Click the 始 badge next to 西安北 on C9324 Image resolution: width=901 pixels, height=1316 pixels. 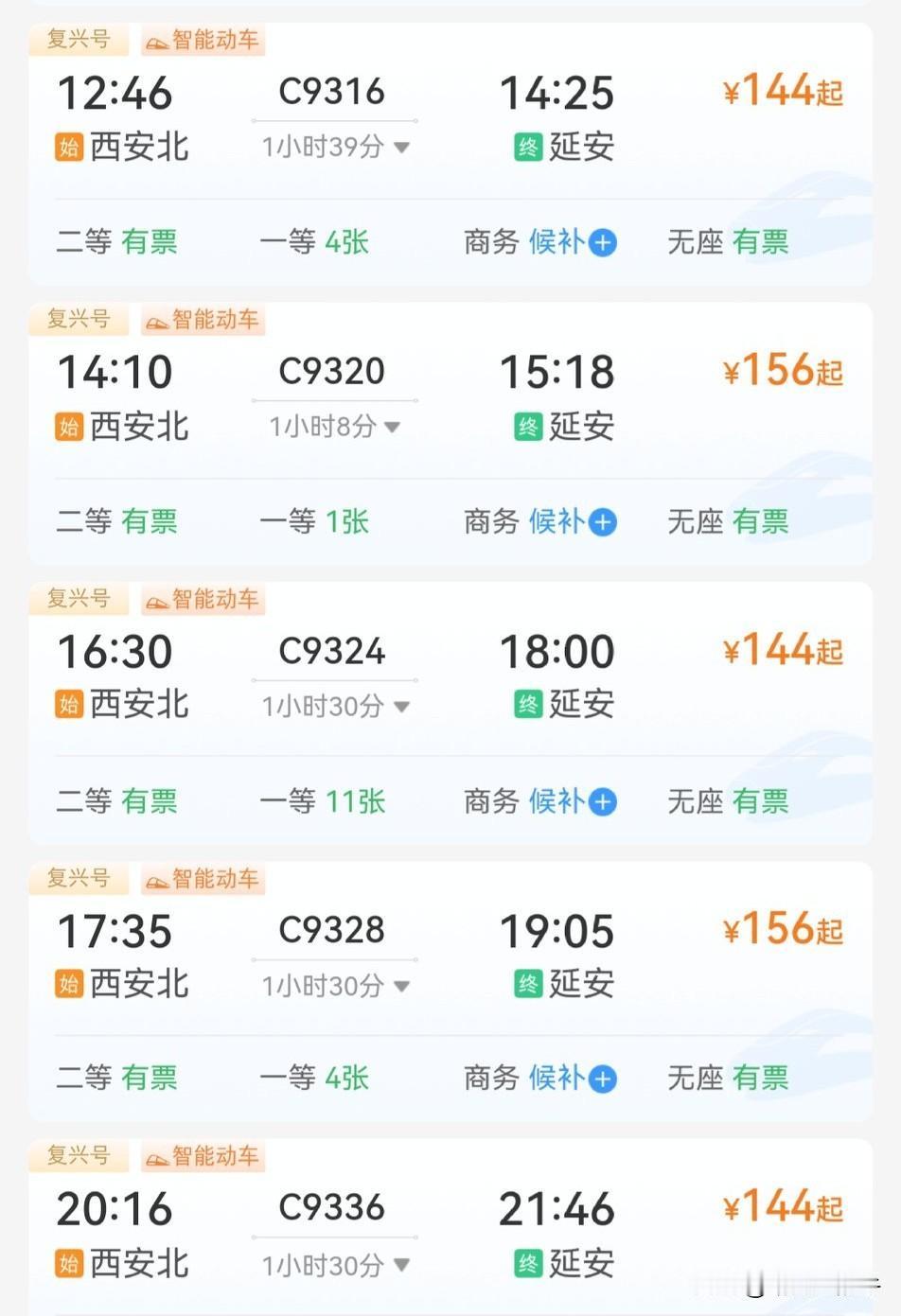point(67,705)
